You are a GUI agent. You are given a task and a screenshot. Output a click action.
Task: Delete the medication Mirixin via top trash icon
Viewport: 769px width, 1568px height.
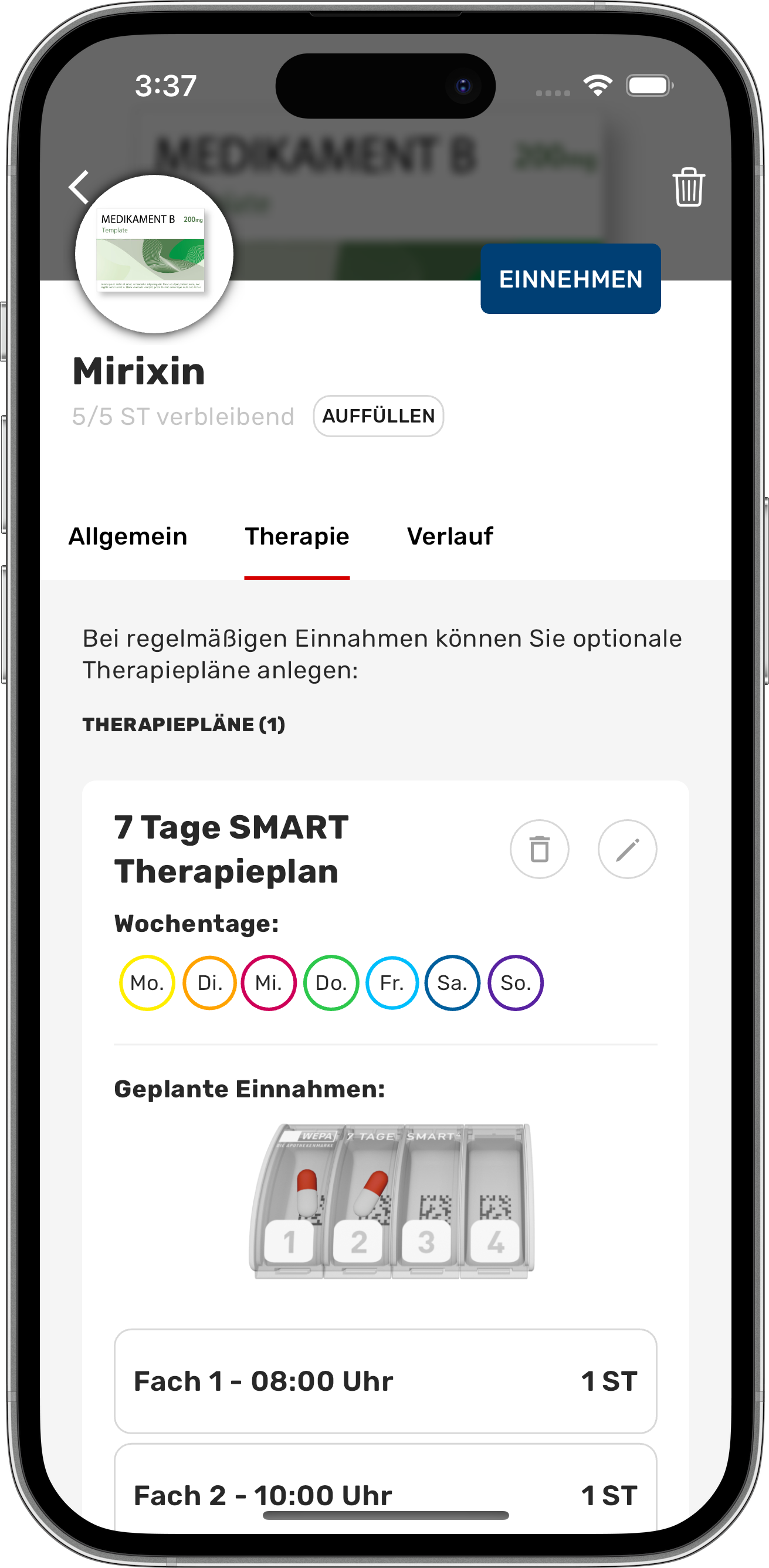(x=688, y=187)
